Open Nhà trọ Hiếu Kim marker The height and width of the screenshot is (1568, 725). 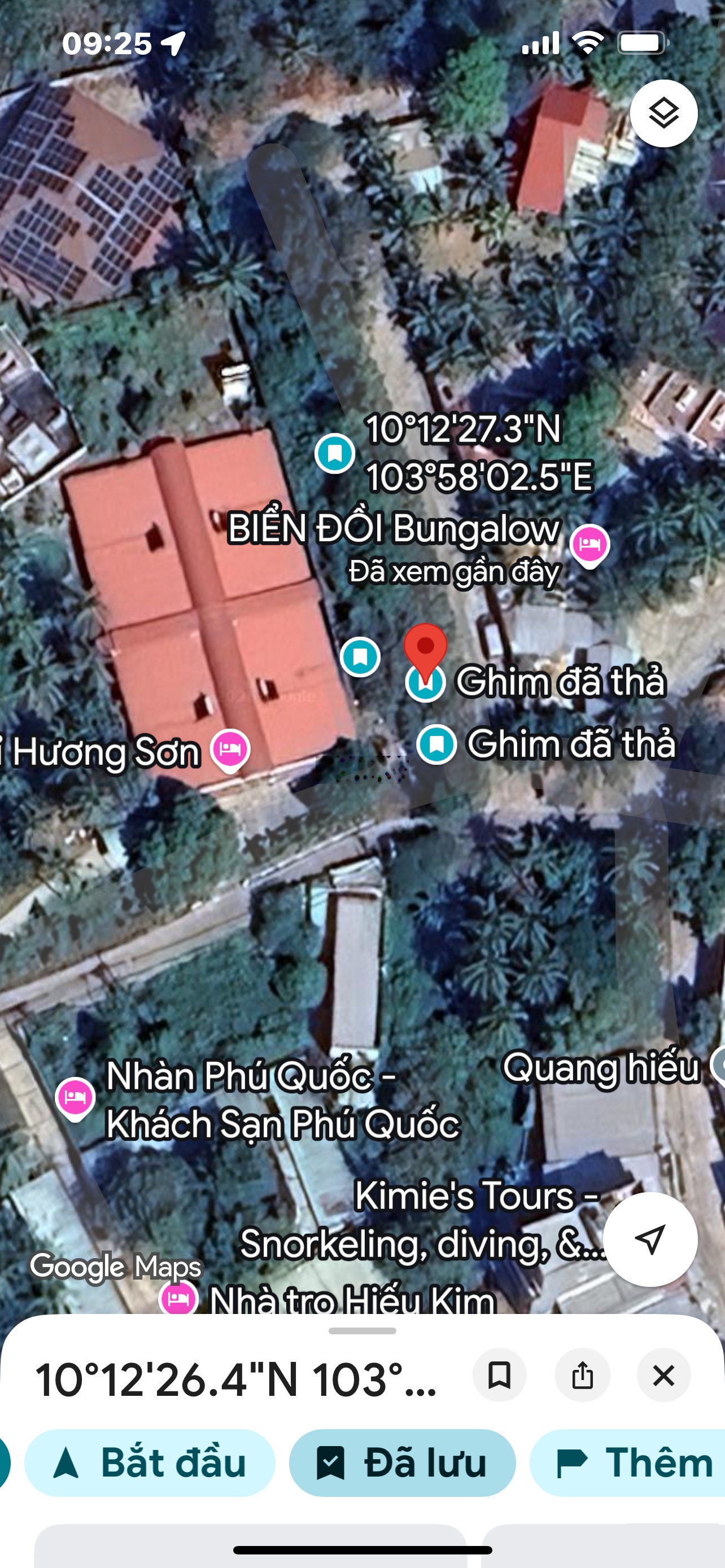[178, 1298]
